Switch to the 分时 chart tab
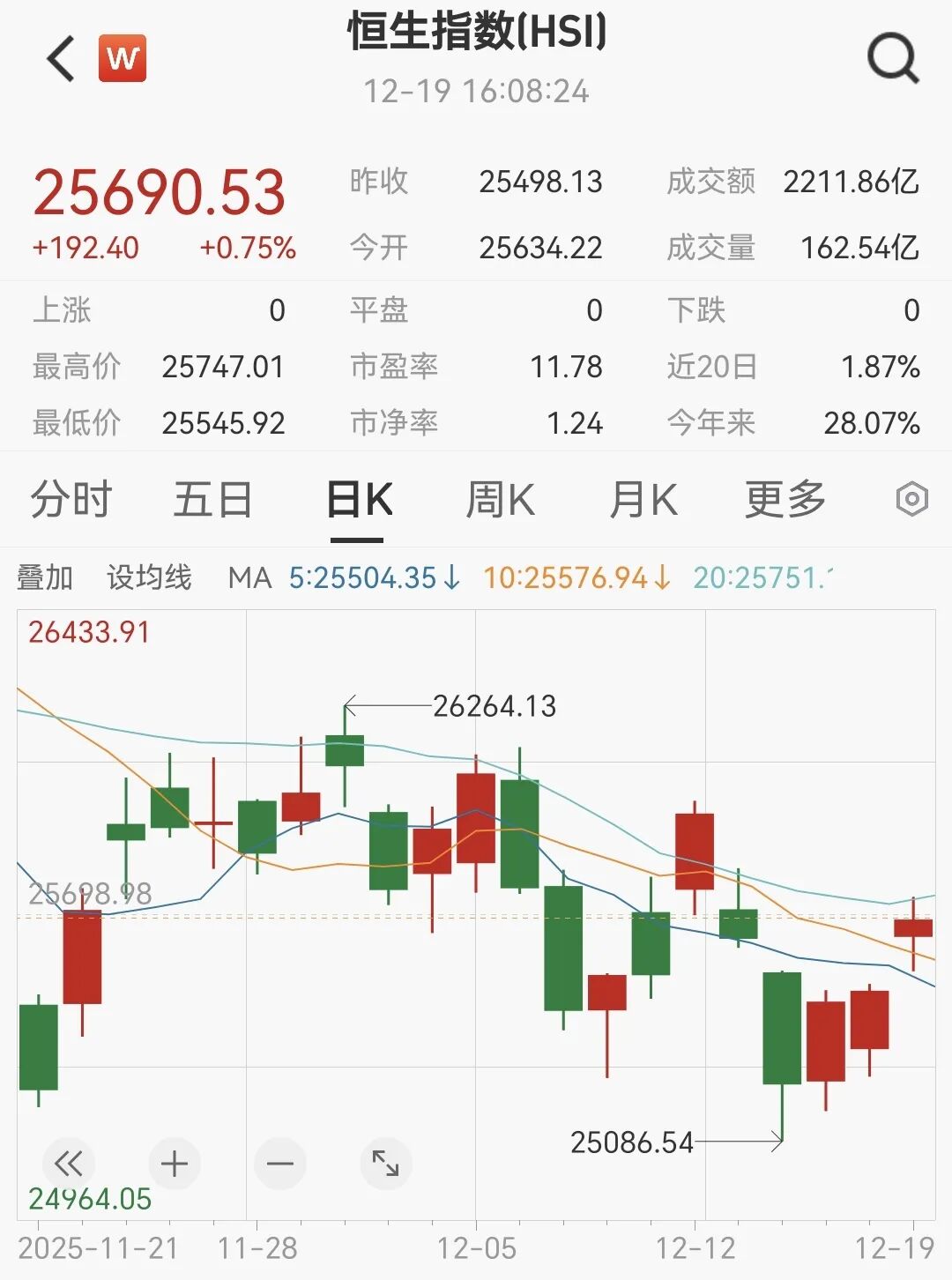Viewport: 952px width, 1280px height. pos(71,500)
